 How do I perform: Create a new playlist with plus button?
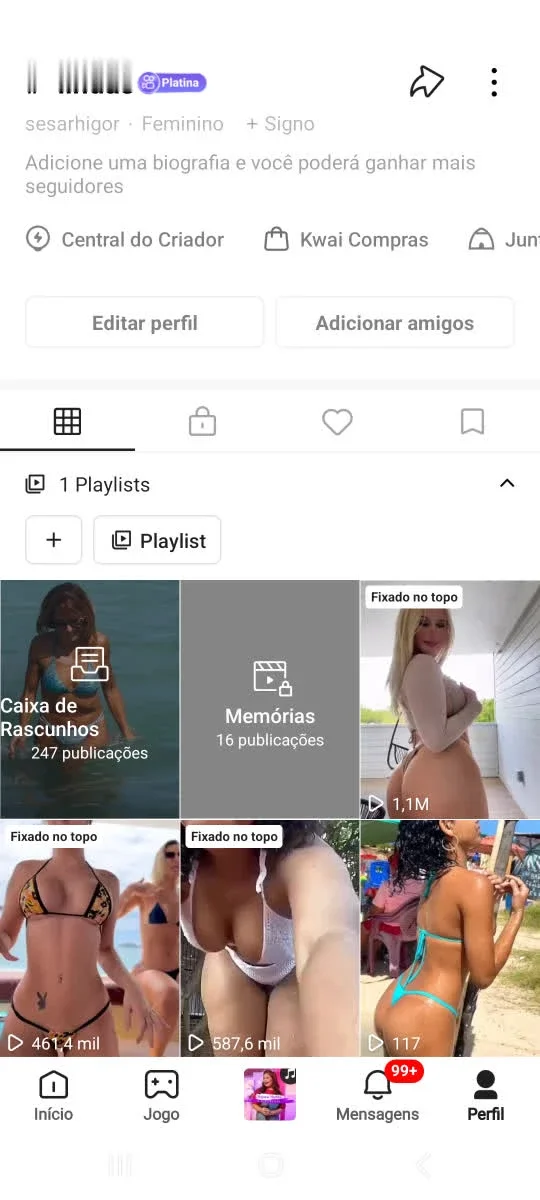(x=54, y=540)
